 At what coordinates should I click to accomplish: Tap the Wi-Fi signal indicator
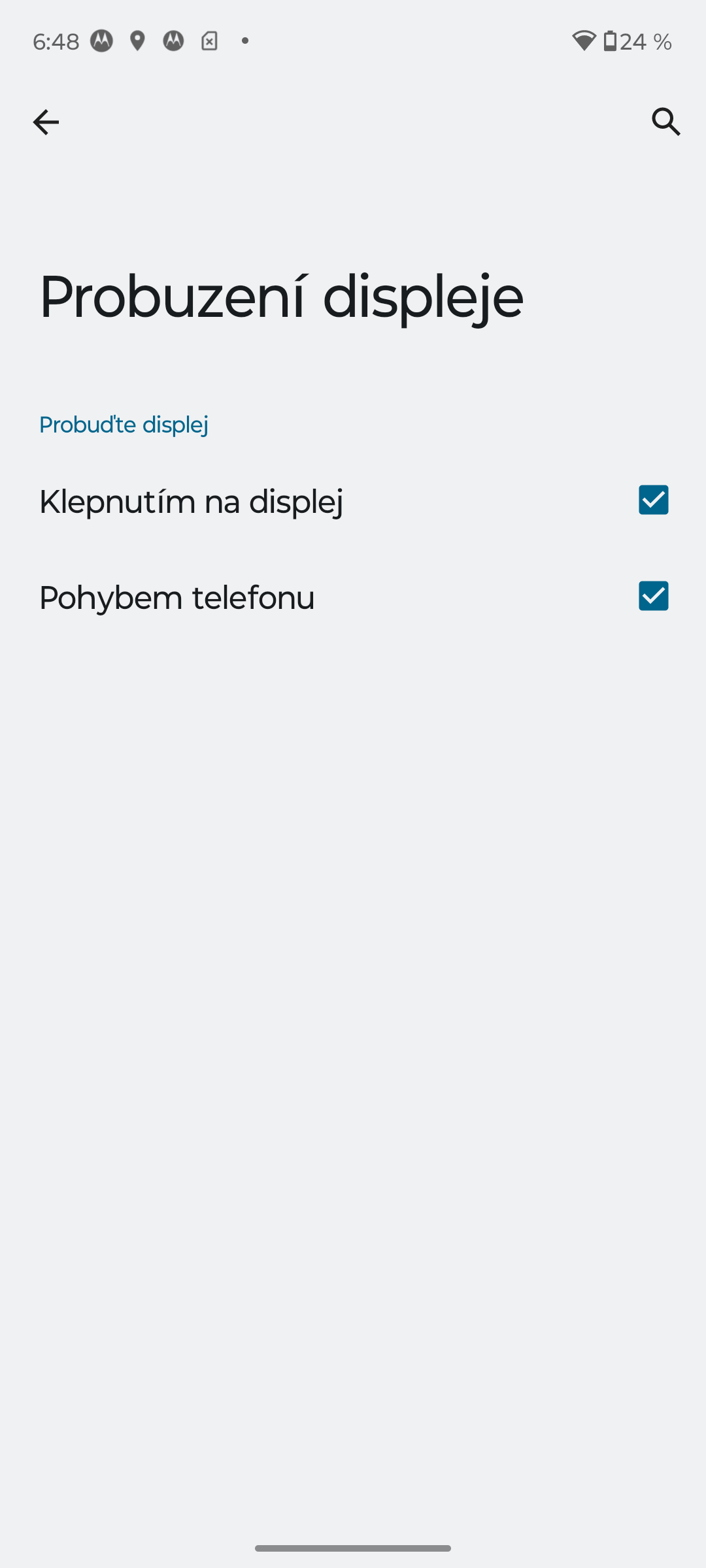pyautogui.click(x=584, y=41)
